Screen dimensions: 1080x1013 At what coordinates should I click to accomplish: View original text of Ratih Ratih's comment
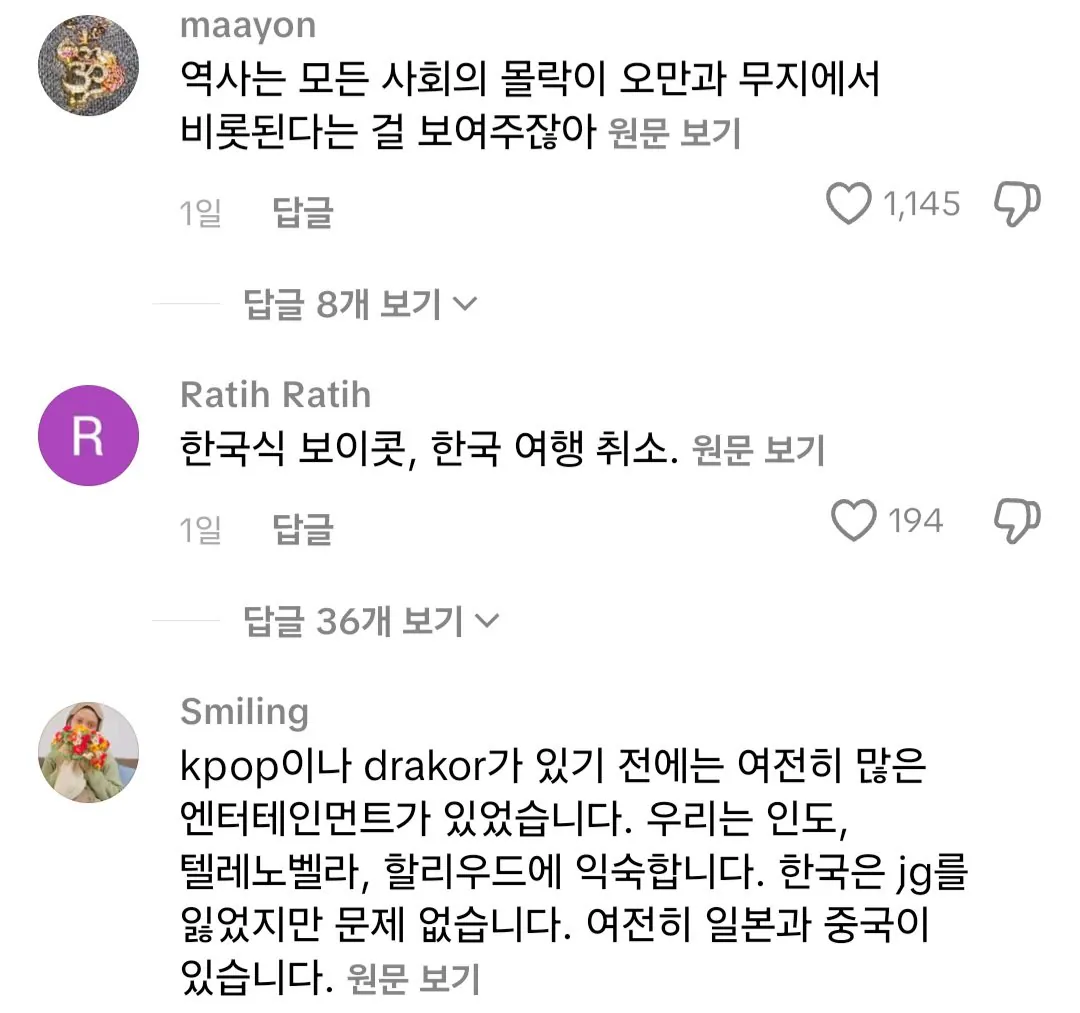pyautogui.click(x=758, y=450)
